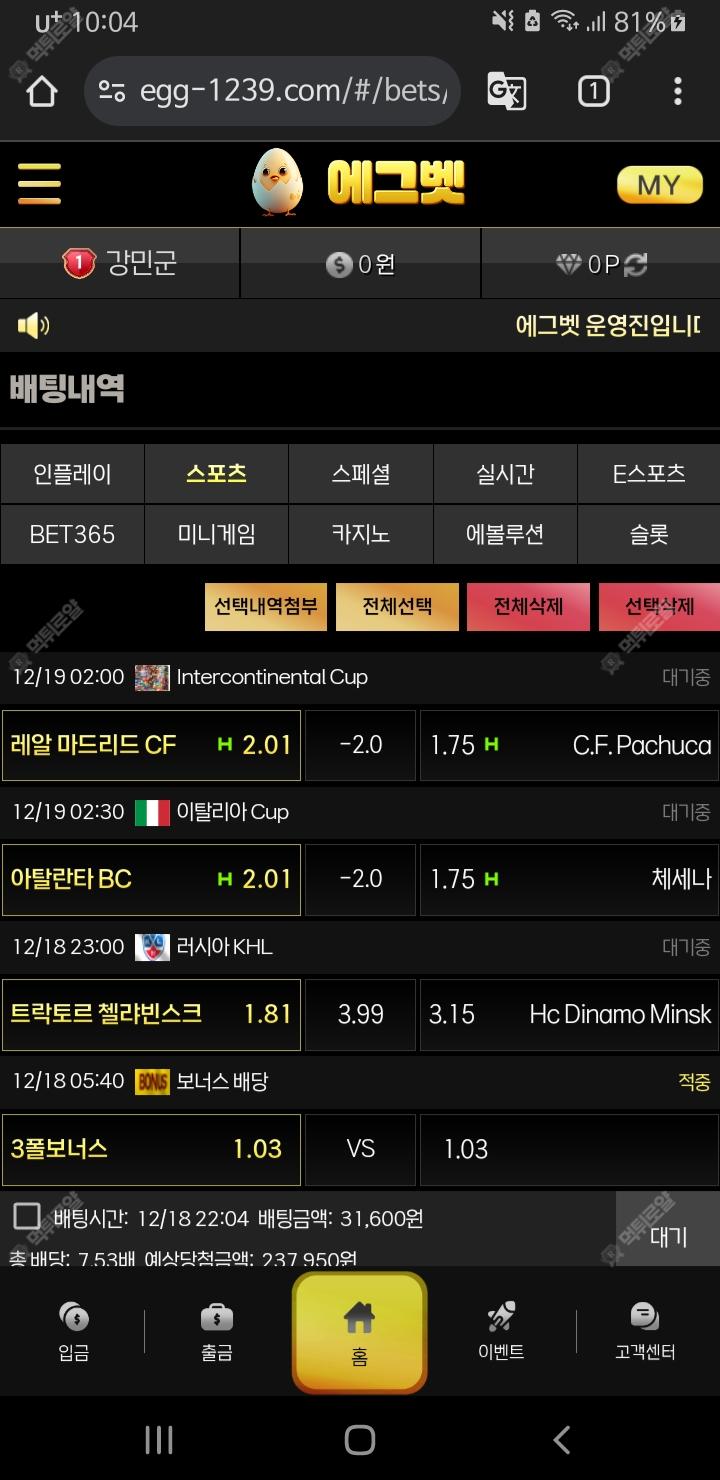720x1480 pixels.
Task: Refresh the points balance
Action: (636, 264)
